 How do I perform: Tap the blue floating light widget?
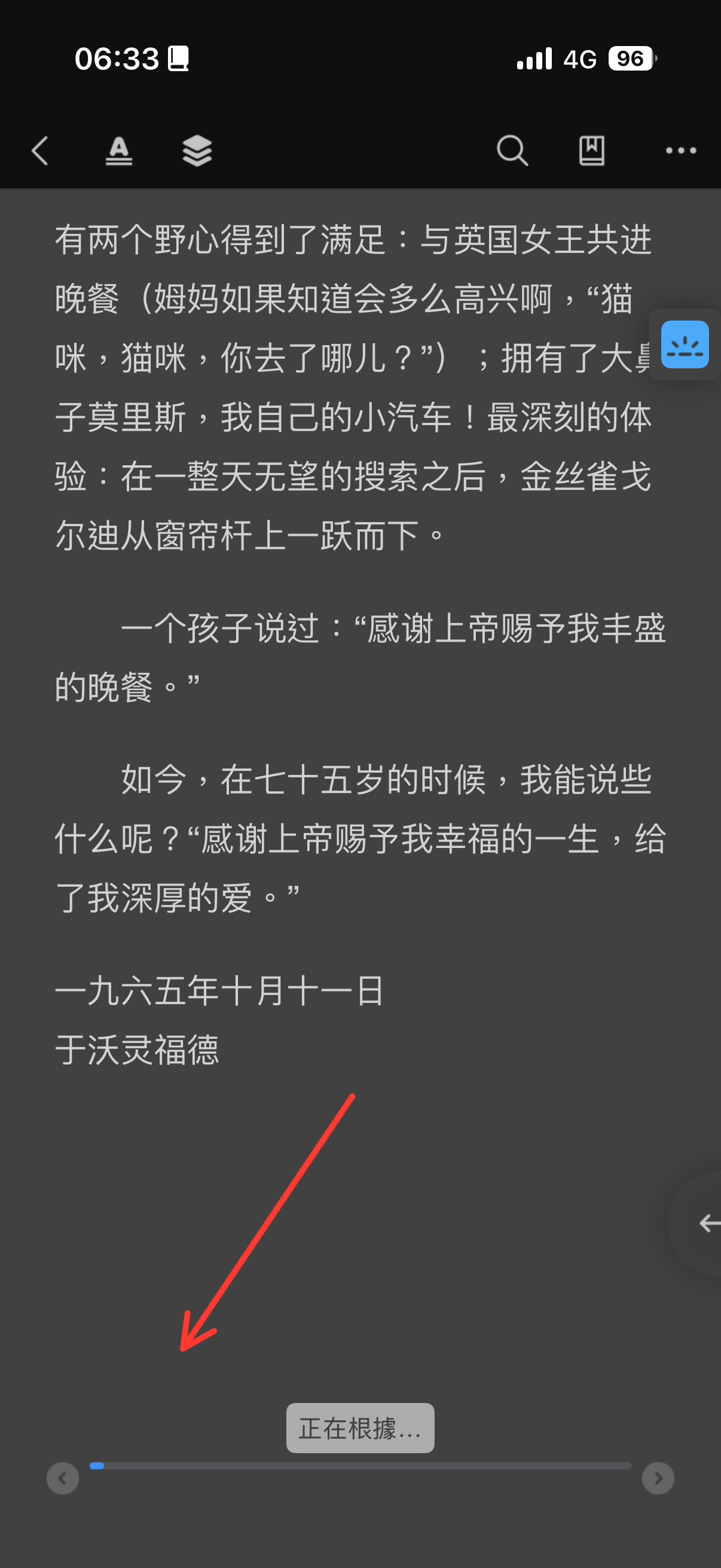click(685, 344)
